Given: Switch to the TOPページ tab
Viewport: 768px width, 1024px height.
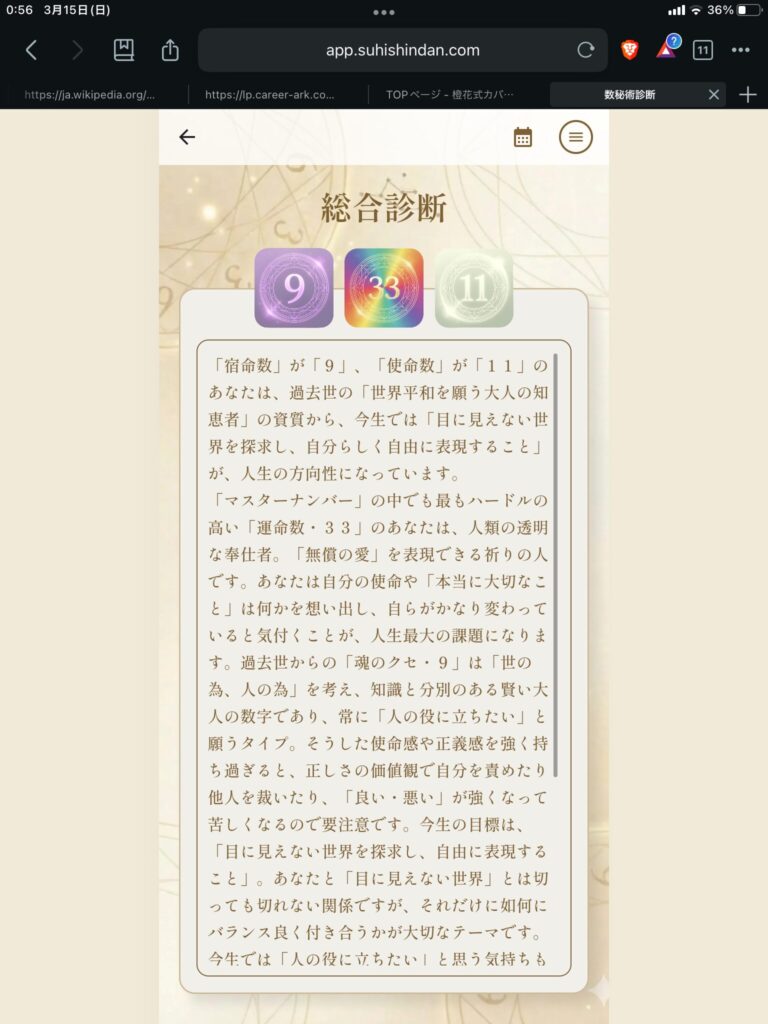Looking at the screenshot, I should 450,95.
